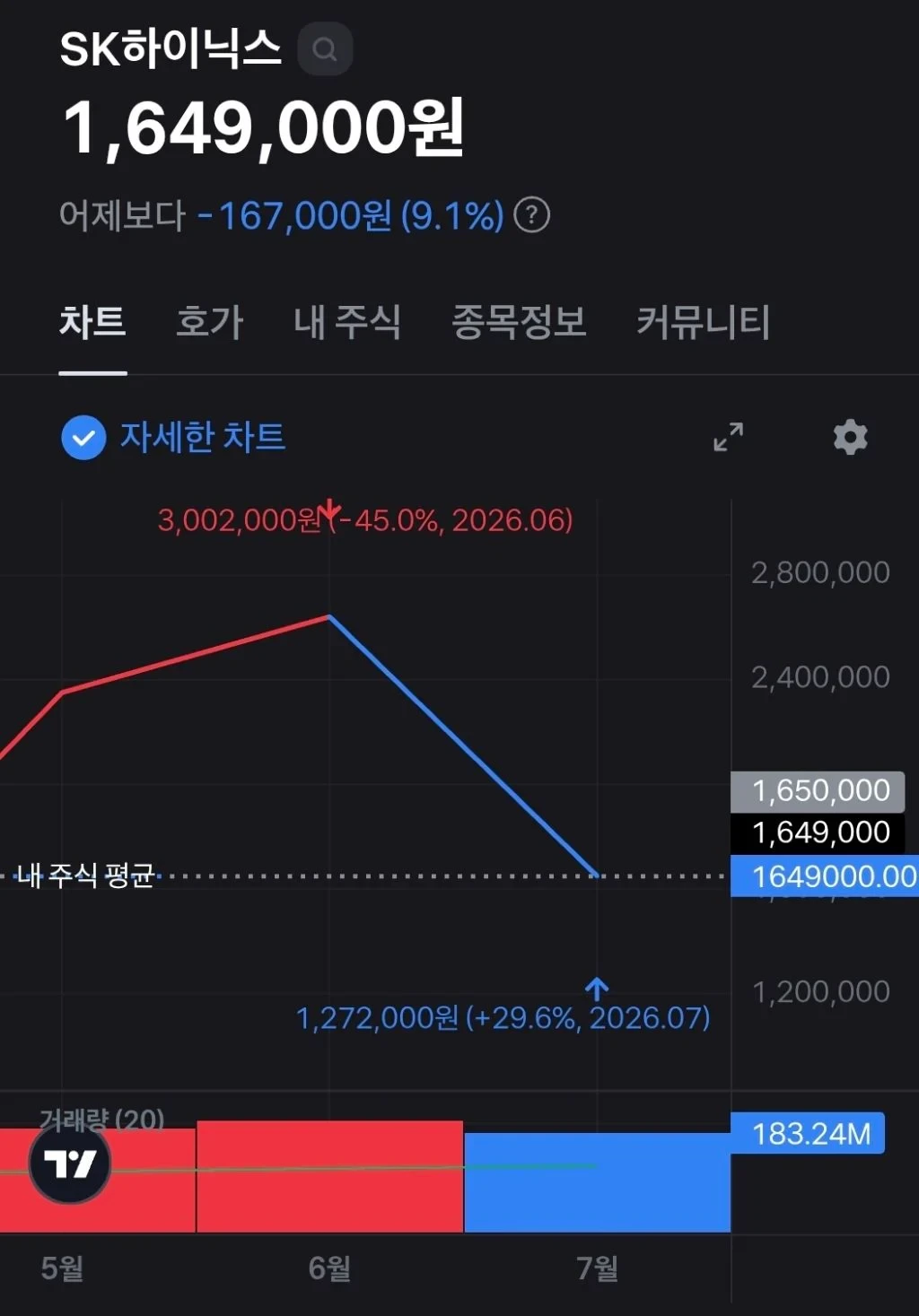Open the 내 주식 tab

(347, 321)
